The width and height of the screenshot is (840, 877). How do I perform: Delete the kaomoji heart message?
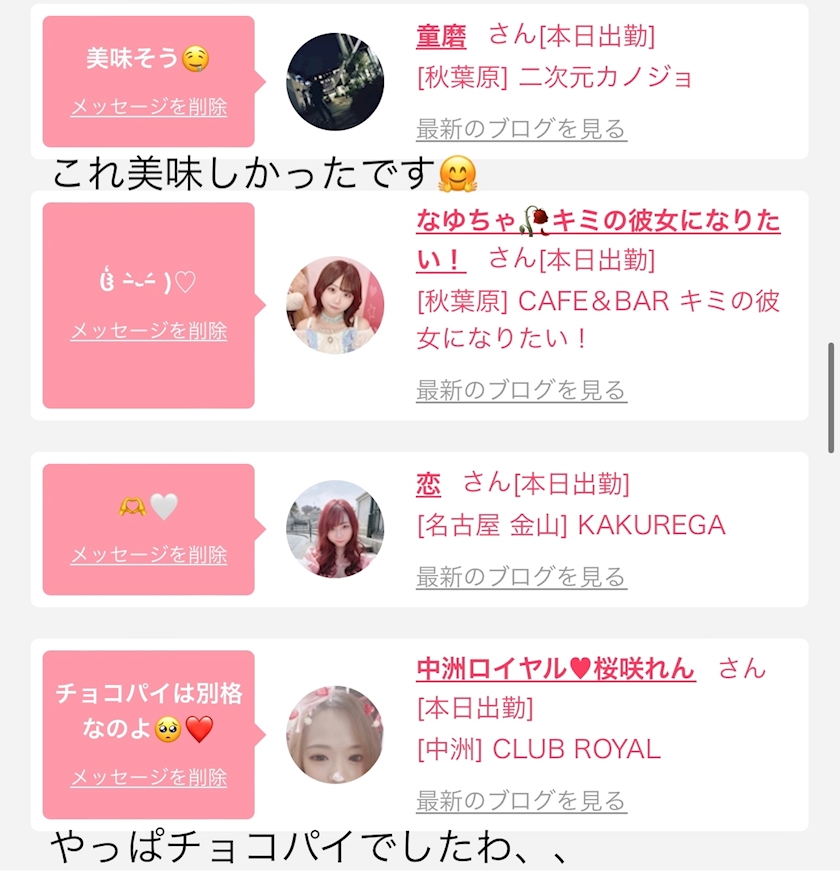coord(149,331)
